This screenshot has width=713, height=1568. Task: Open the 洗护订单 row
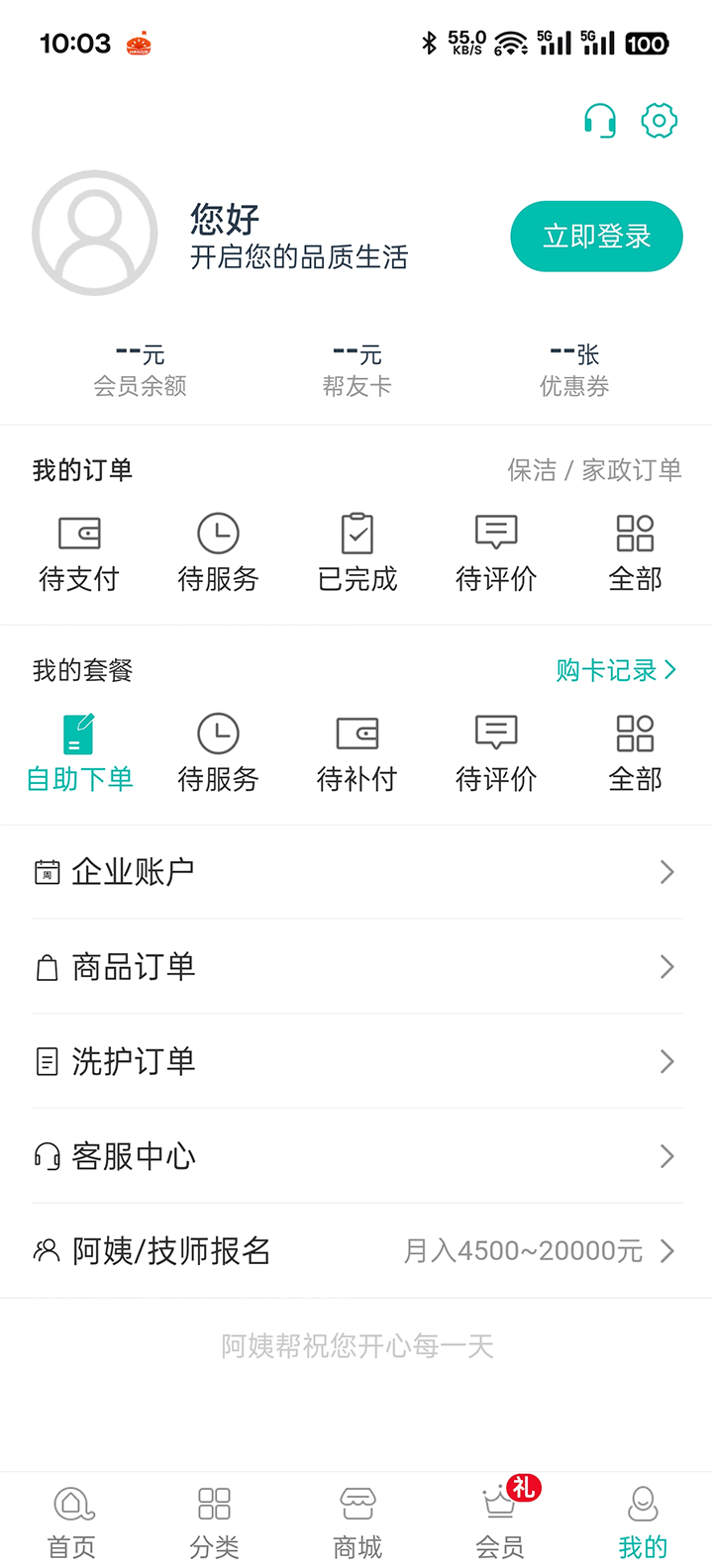(x=356, y=1062)
